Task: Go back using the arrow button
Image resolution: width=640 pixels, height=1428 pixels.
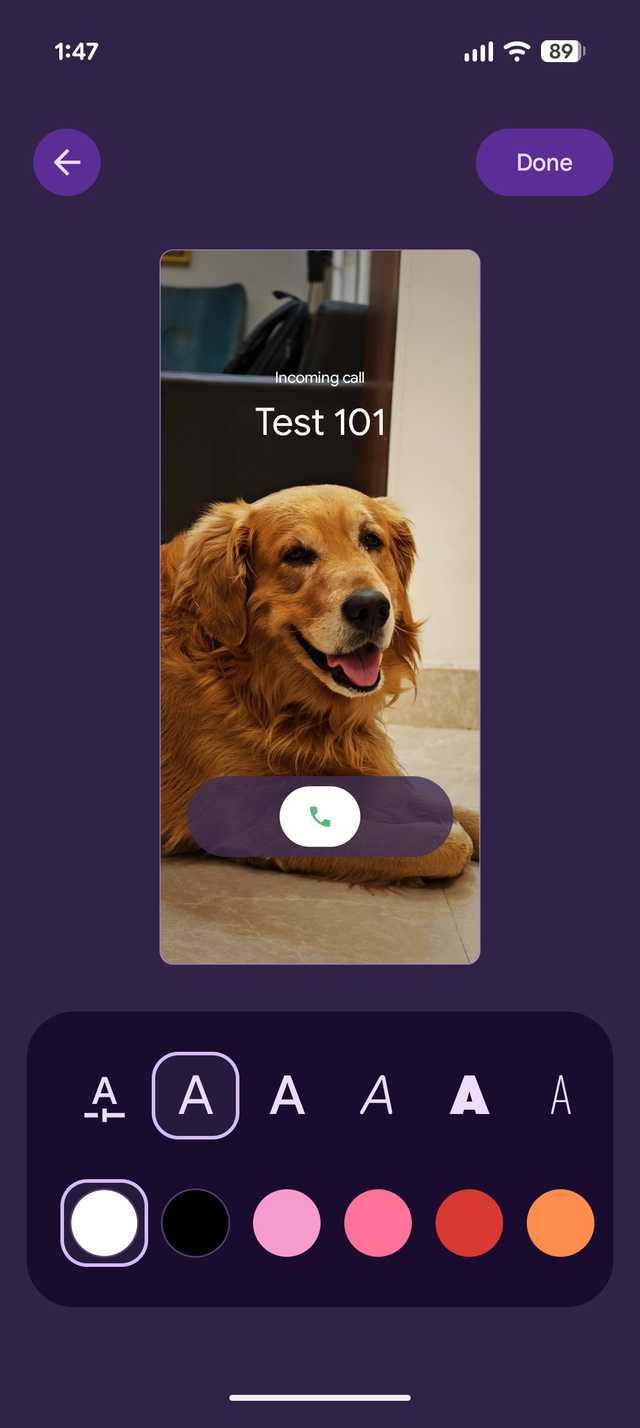Action: [x=67, y=162]
